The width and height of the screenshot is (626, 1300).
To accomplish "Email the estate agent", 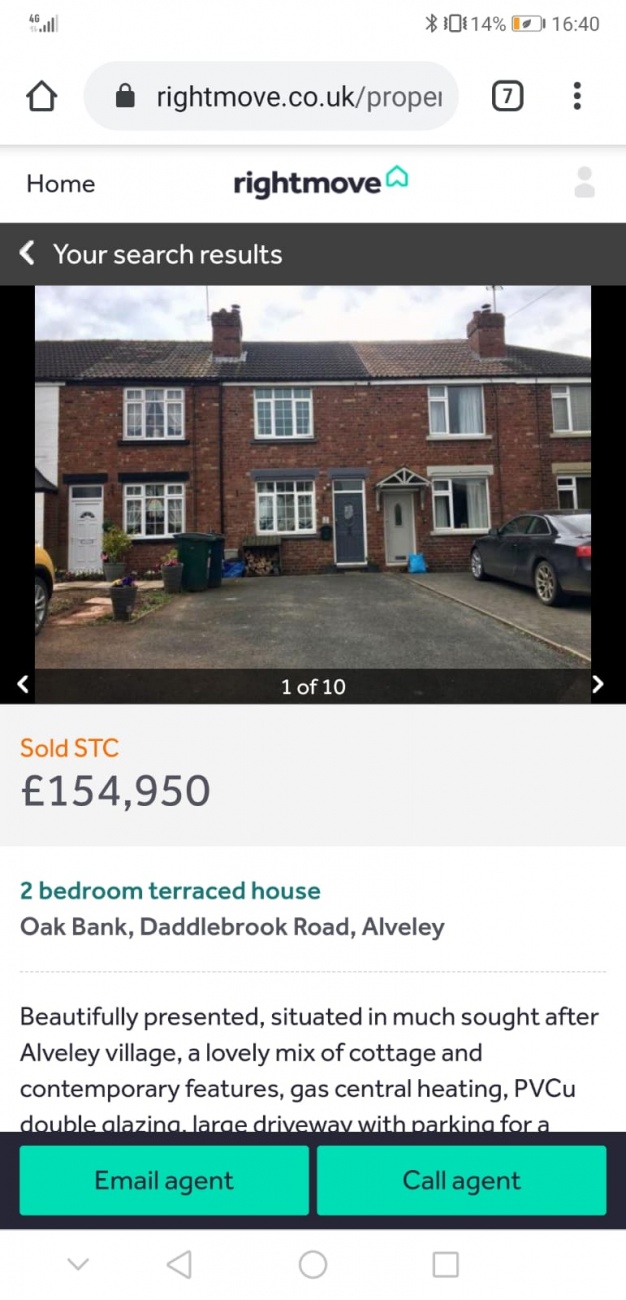I will (164, 1181).
